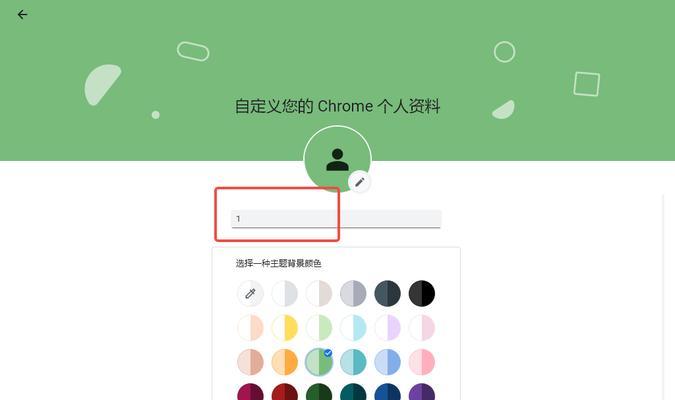Select the salmon theme color swatch

pos(251,362)
